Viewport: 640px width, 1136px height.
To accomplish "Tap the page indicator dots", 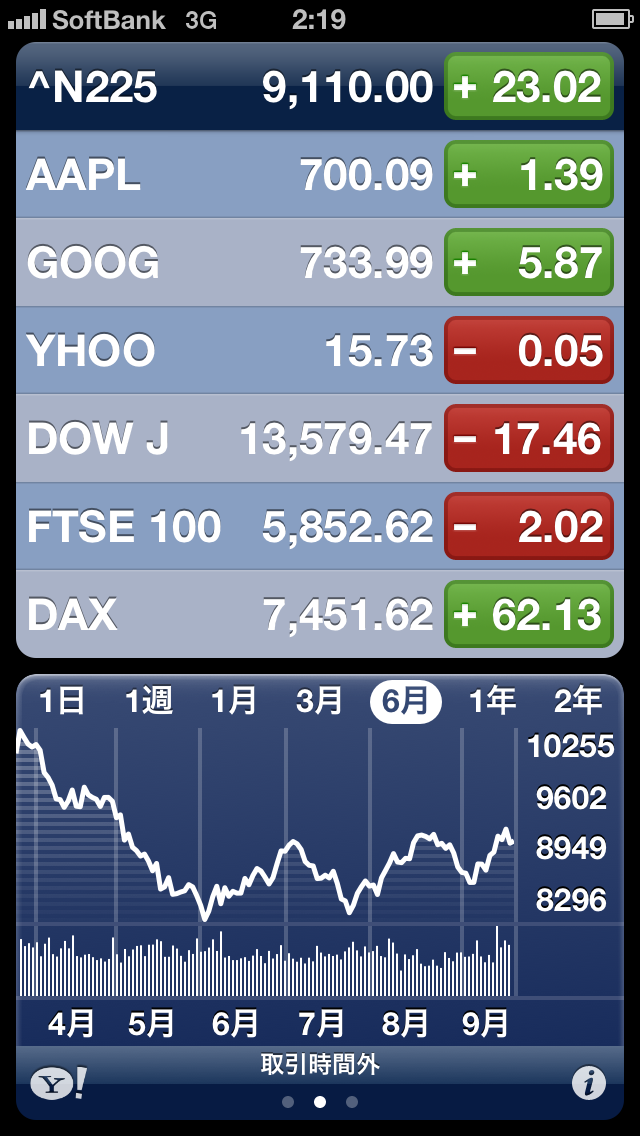I will point(320,1102).
